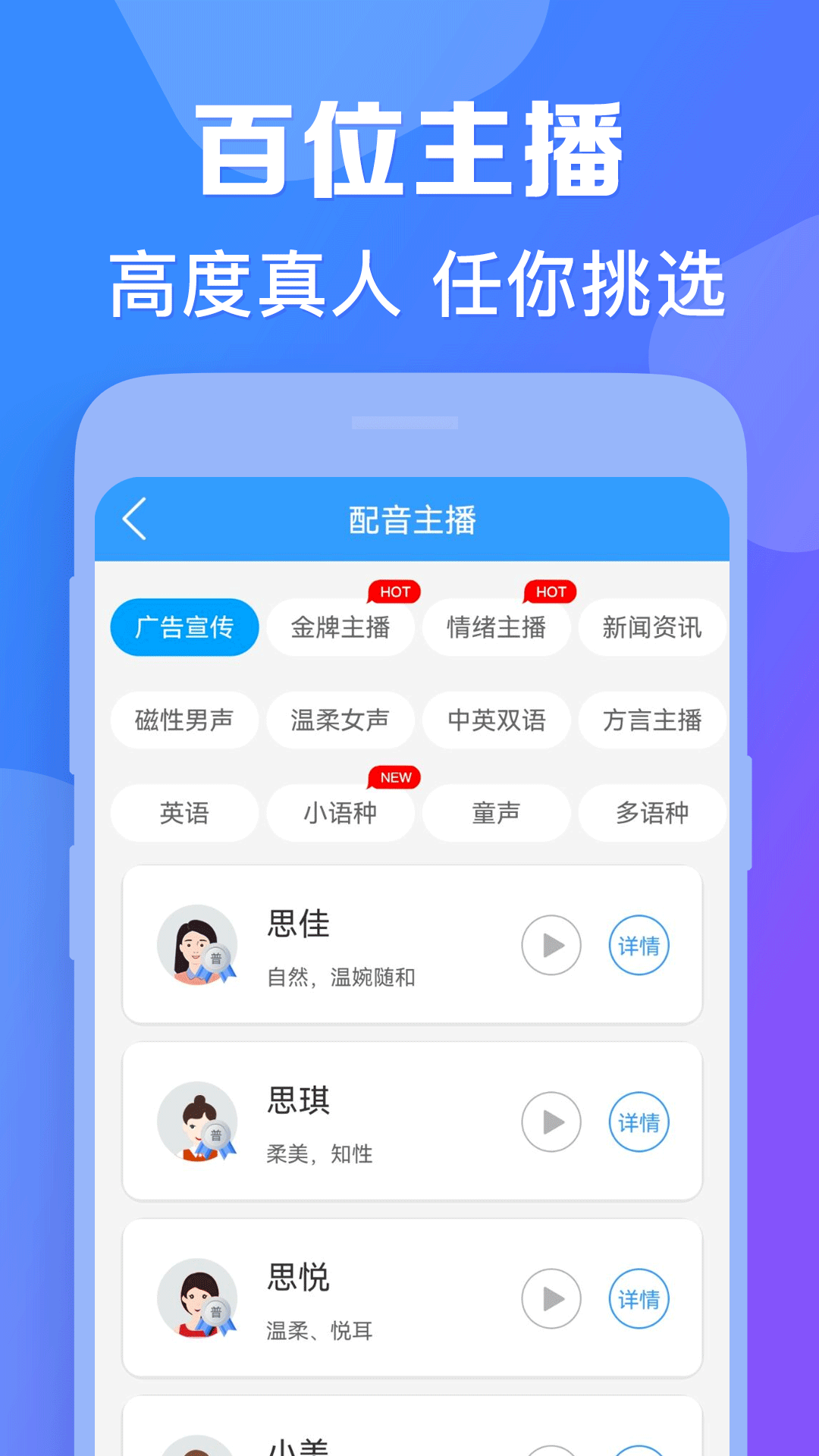Viewport: 819px width, 1456px height.
Task: Open the avatar thumbnail of 思琪
Action: [196, 1122]
